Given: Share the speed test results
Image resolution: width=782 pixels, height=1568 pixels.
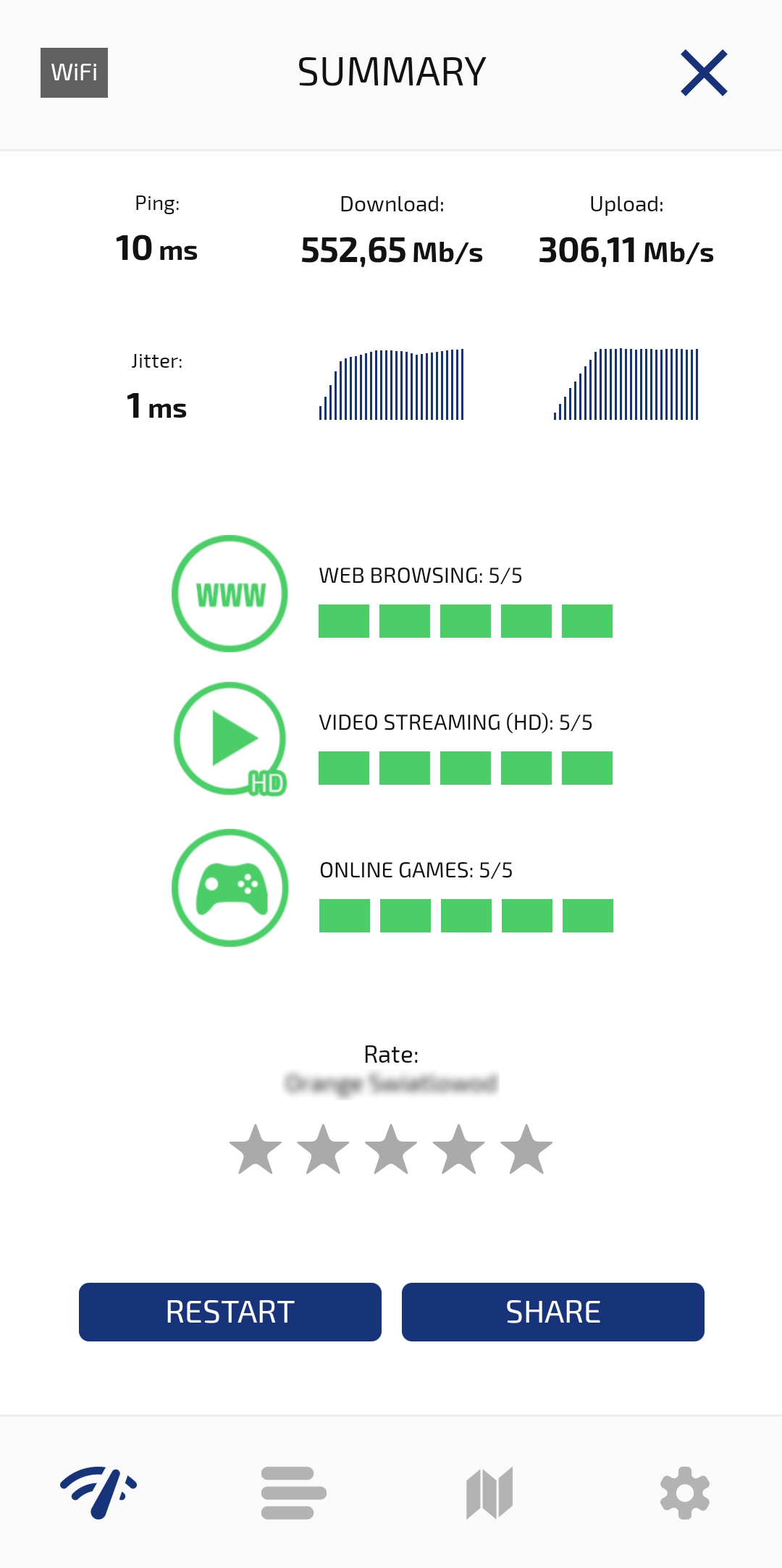Looking at the screenshot, I should 553,1312.
